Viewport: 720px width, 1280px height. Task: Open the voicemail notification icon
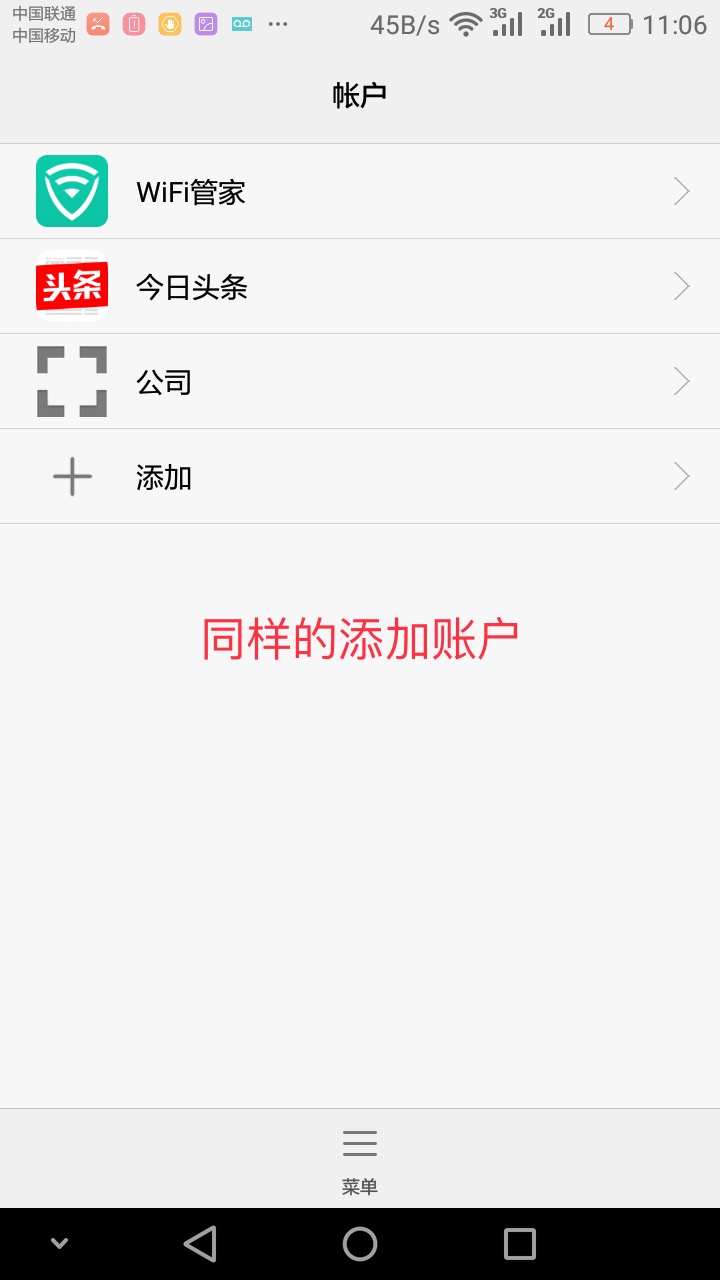click(241, 23)
